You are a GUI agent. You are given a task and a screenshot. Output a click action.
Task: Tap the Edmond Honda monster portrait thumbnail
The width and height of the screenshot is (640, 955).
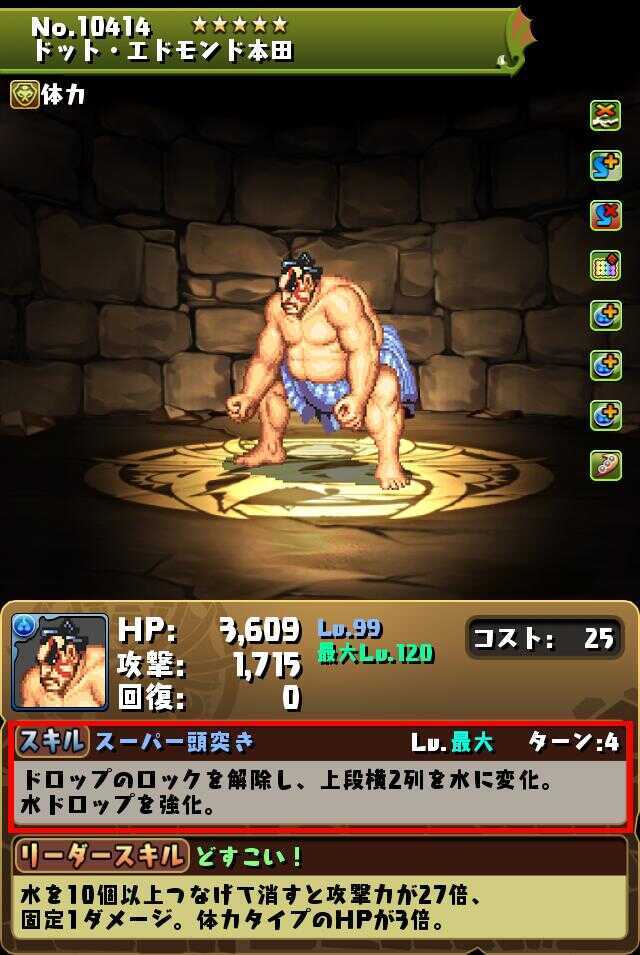point(60,661)
